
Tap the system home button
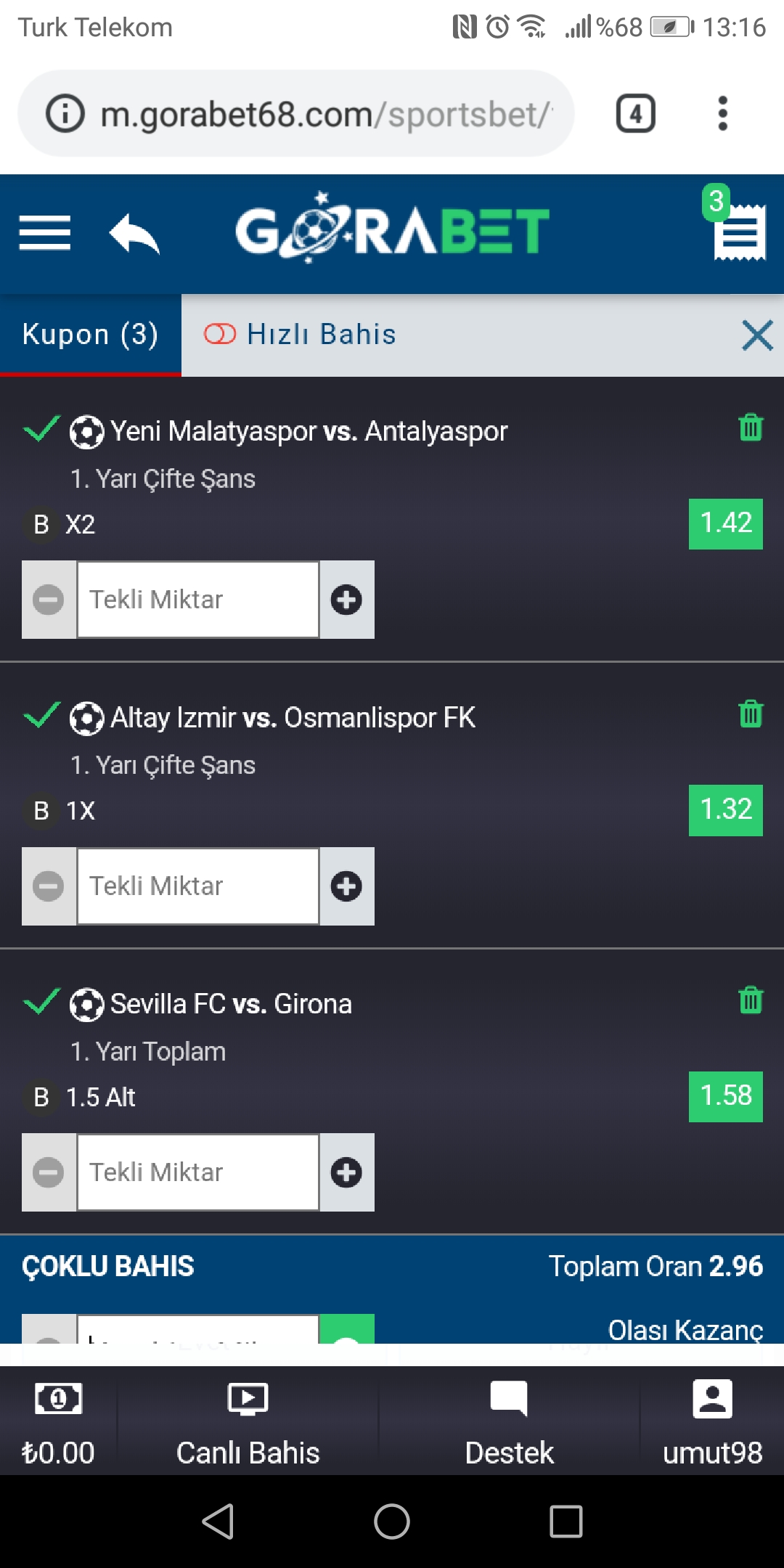(x=392, y=1521)
